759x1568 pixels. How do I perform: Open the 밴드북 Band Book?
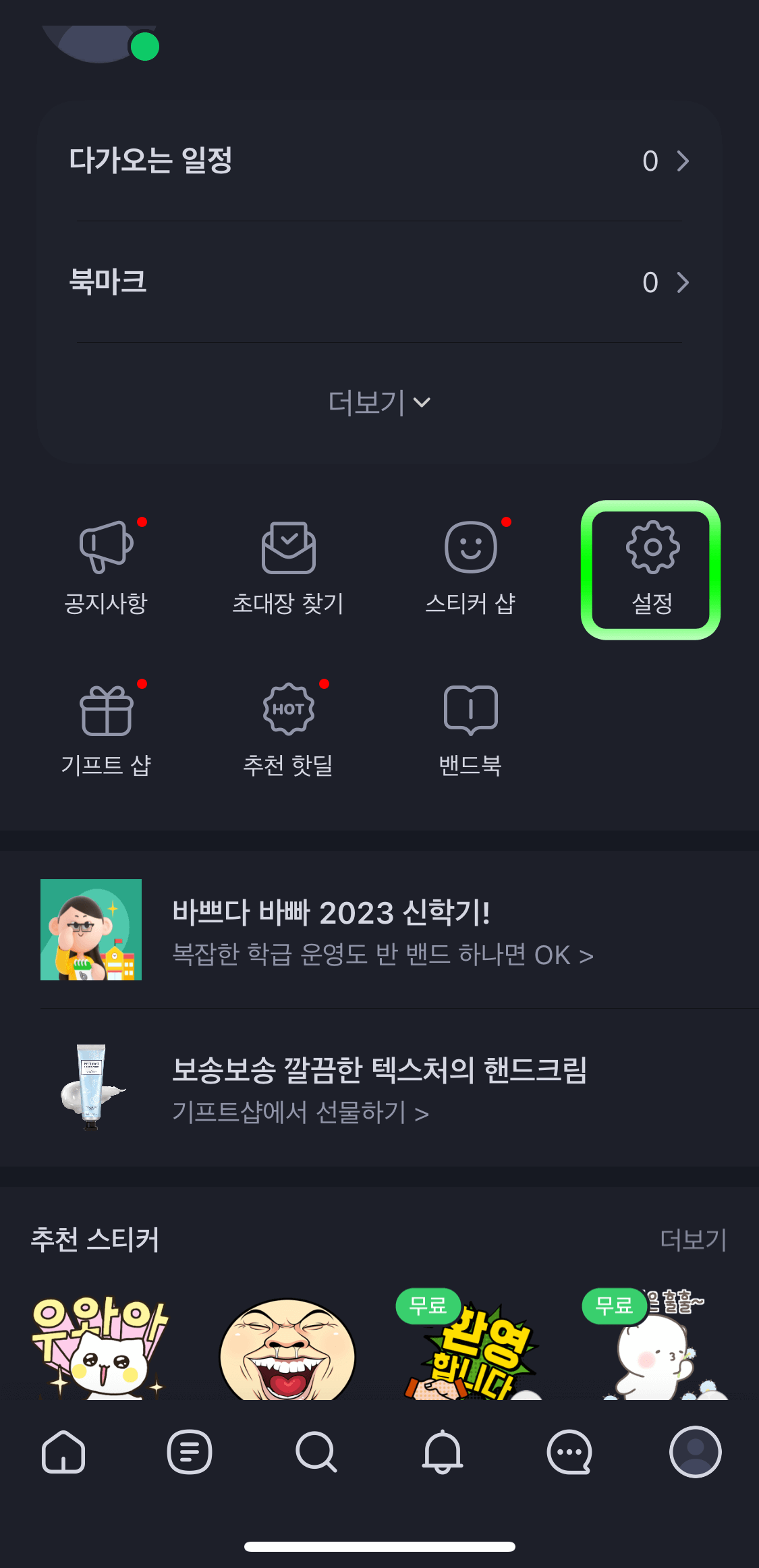pyautogui.click(x=472, y=732)
